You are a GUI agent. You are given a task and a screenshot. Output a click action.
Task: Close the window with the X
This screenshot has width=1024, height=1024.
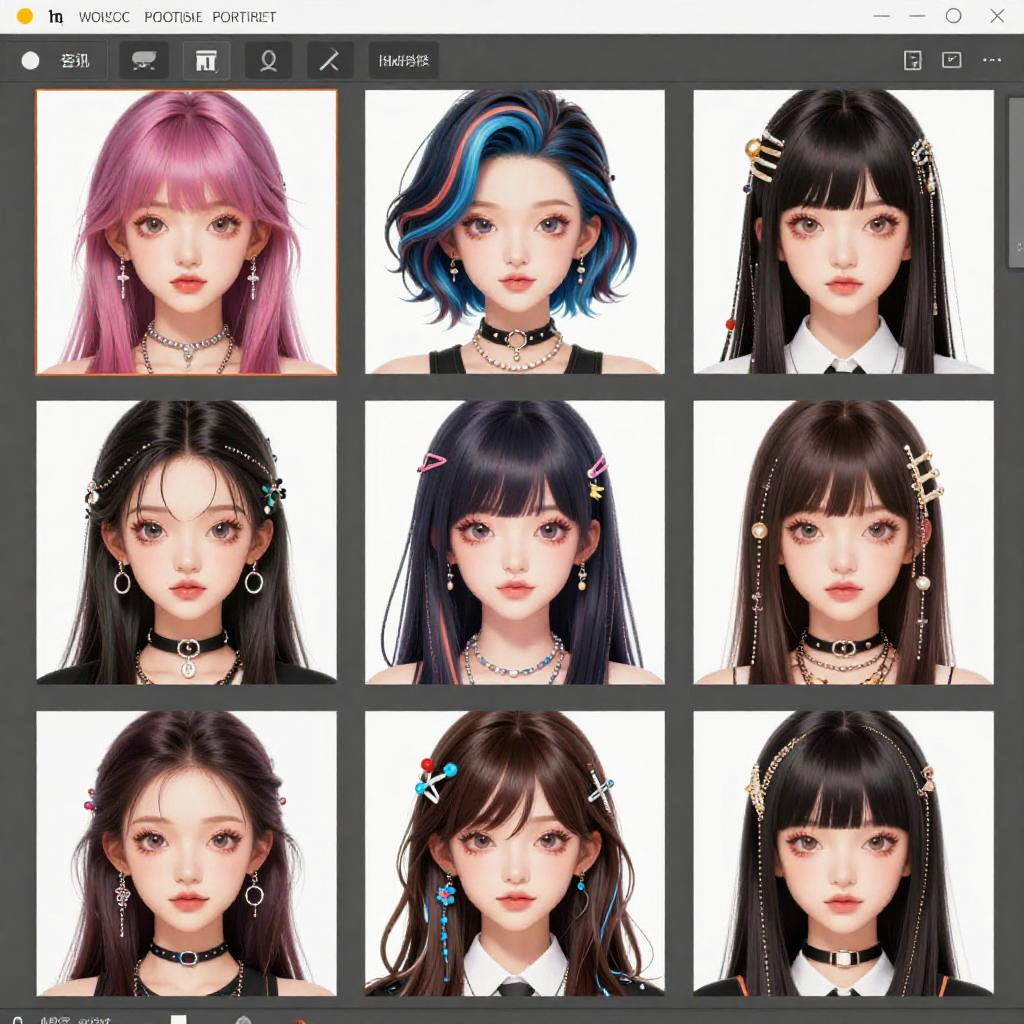pyautogui.click(x=997, y=16)
